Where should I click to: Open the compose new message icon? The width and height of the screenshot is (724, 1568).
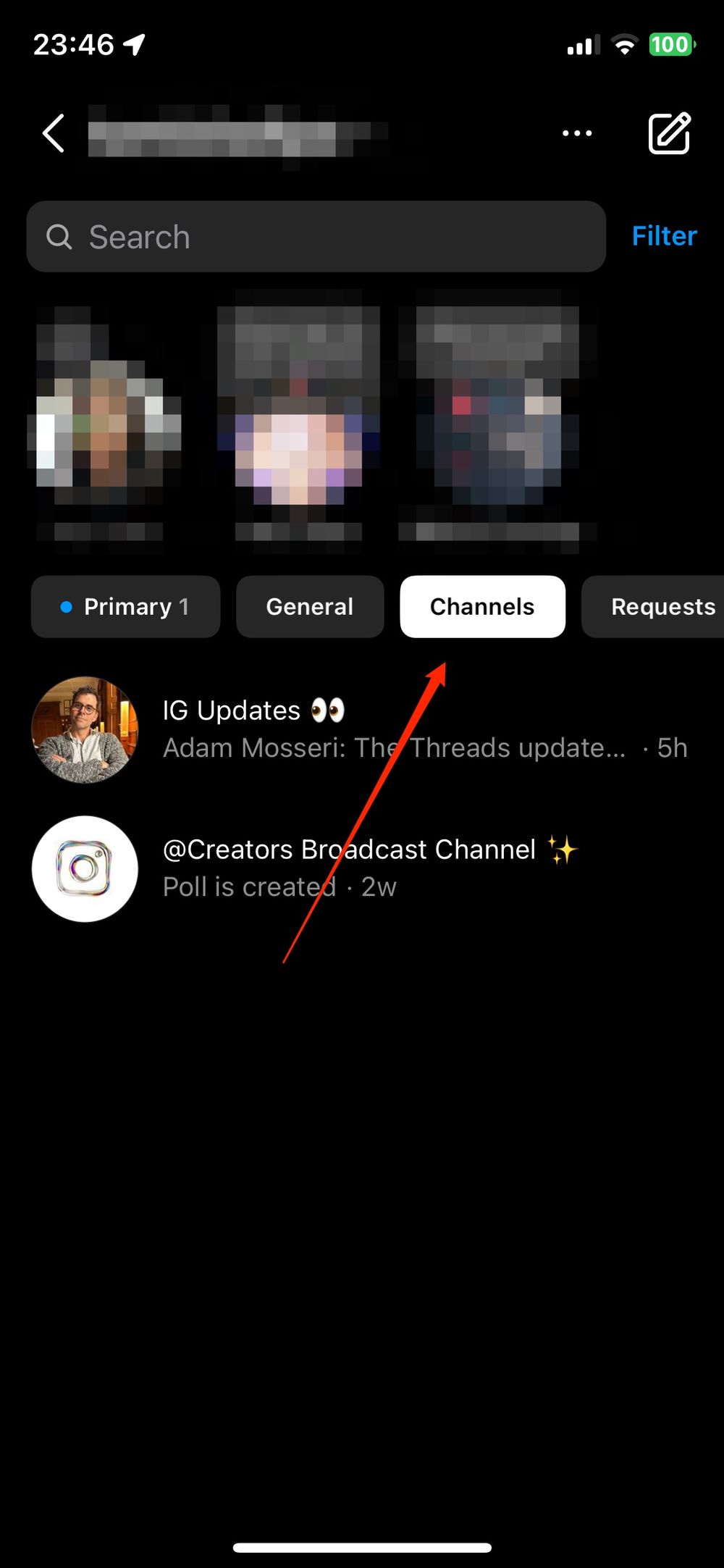(668, 134)
